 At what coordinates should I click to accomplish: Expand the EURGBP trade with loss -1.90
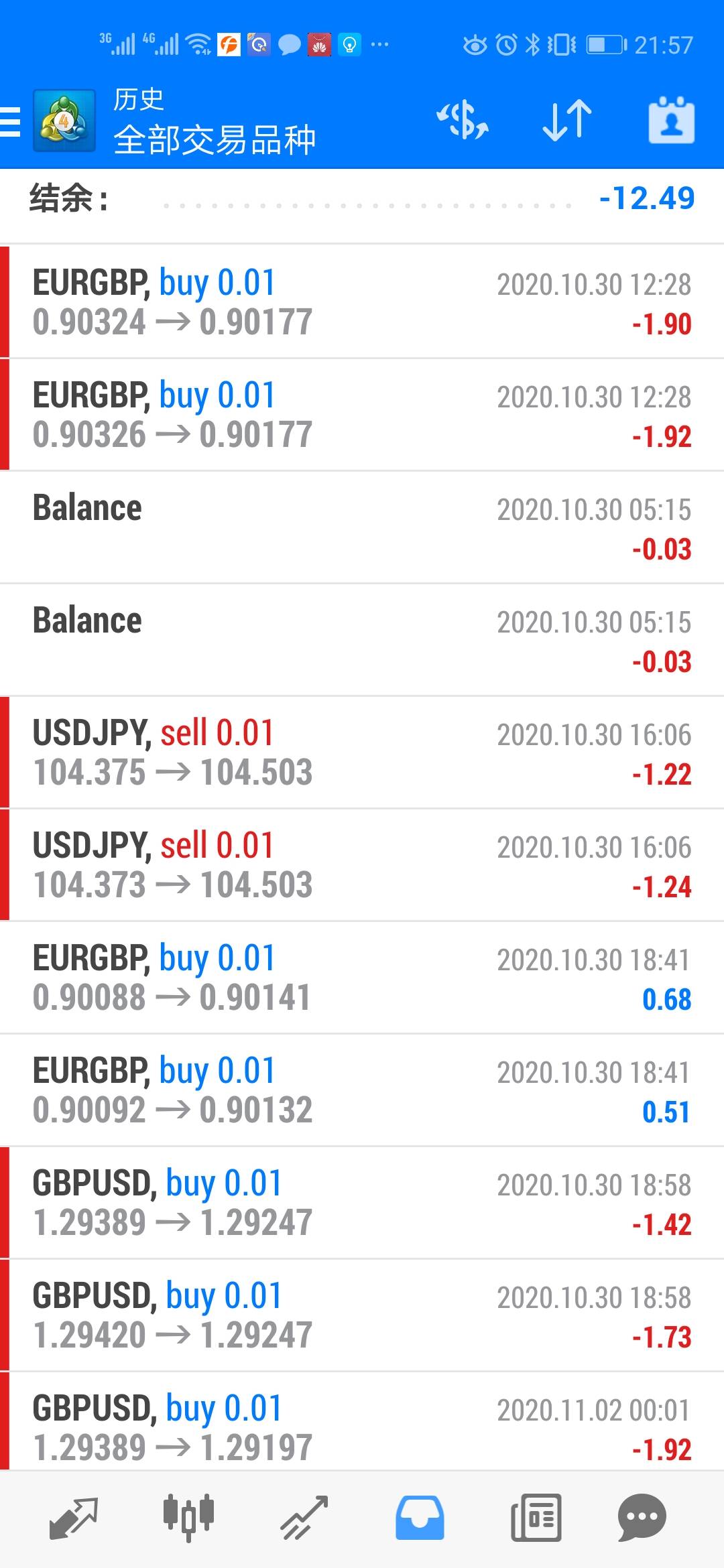[x=362, y=302]
